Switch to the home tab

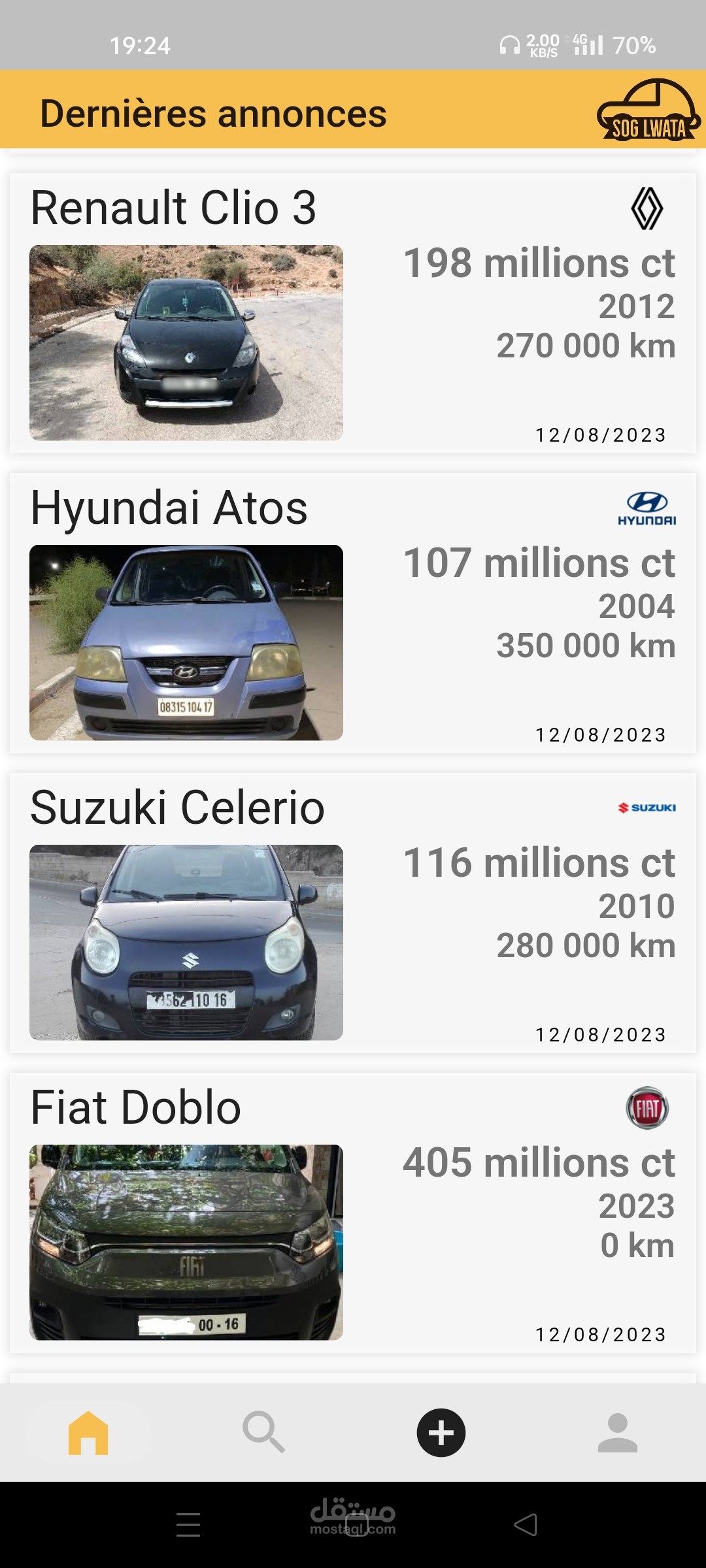point(88,1432)
